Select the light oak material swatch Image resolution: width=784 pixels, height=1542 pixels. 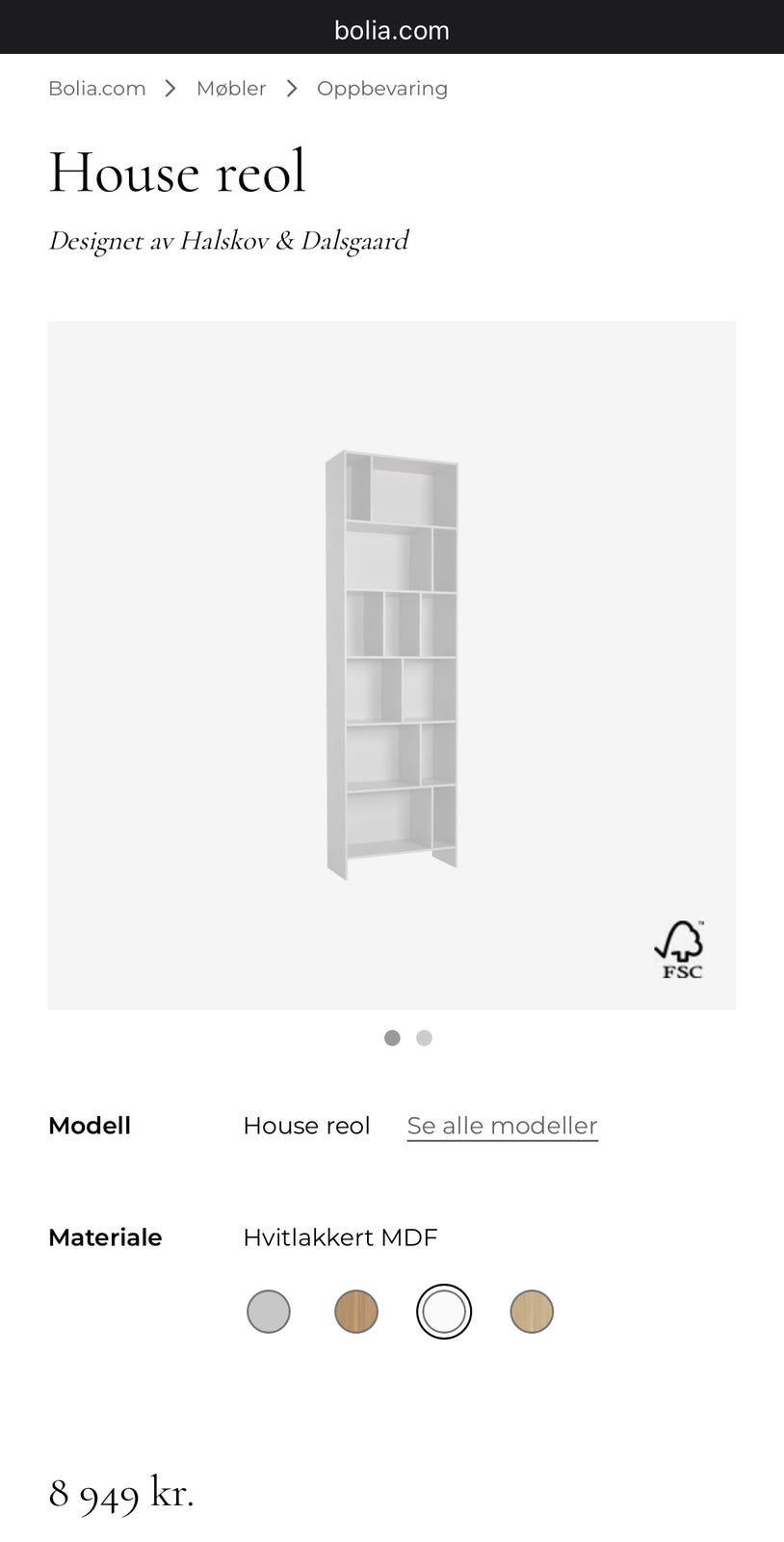click(x=532, y=1311)
